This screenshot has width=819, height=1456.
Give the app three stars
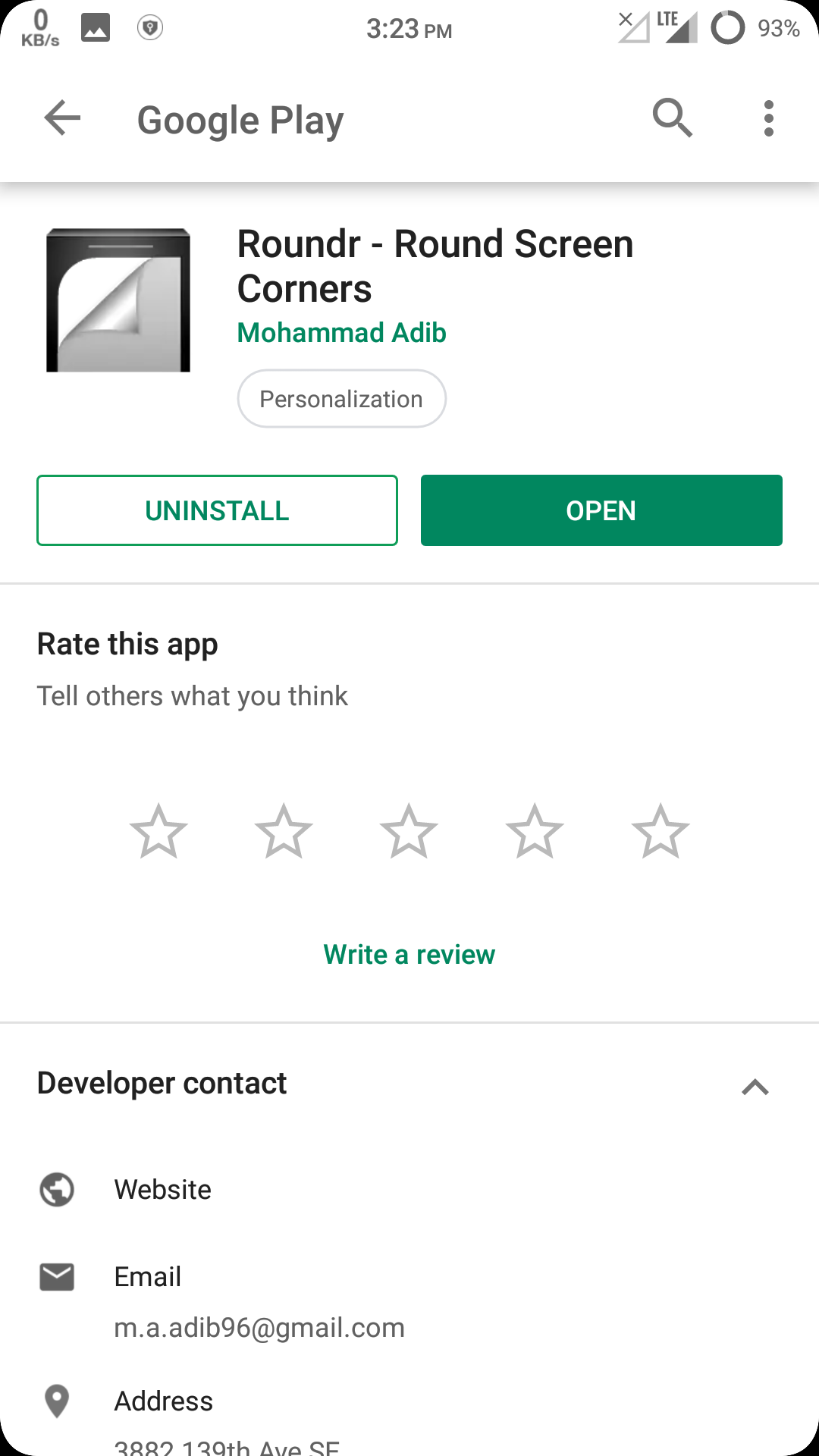coord(409,832)
